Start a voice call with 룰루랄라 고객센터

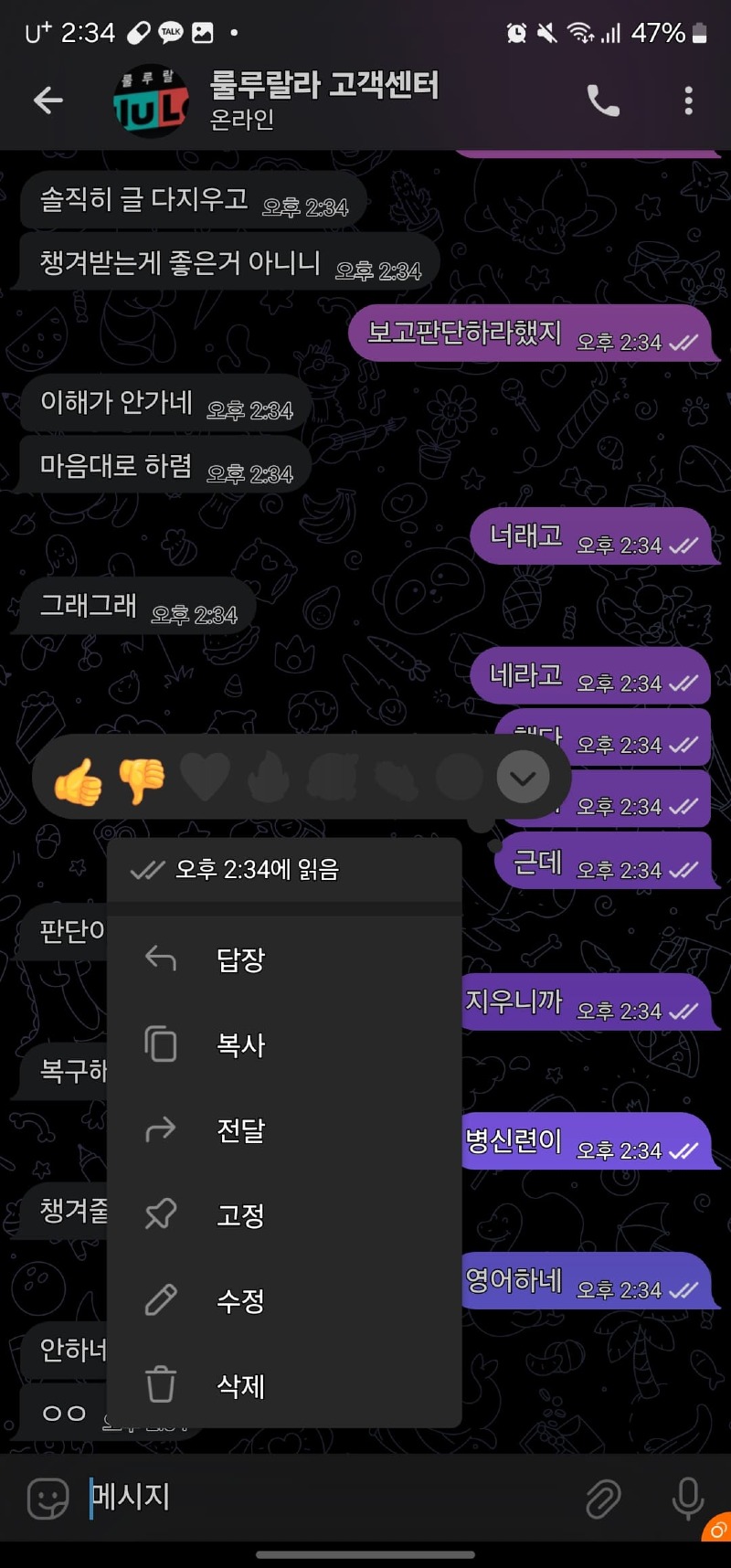(603, 101)
